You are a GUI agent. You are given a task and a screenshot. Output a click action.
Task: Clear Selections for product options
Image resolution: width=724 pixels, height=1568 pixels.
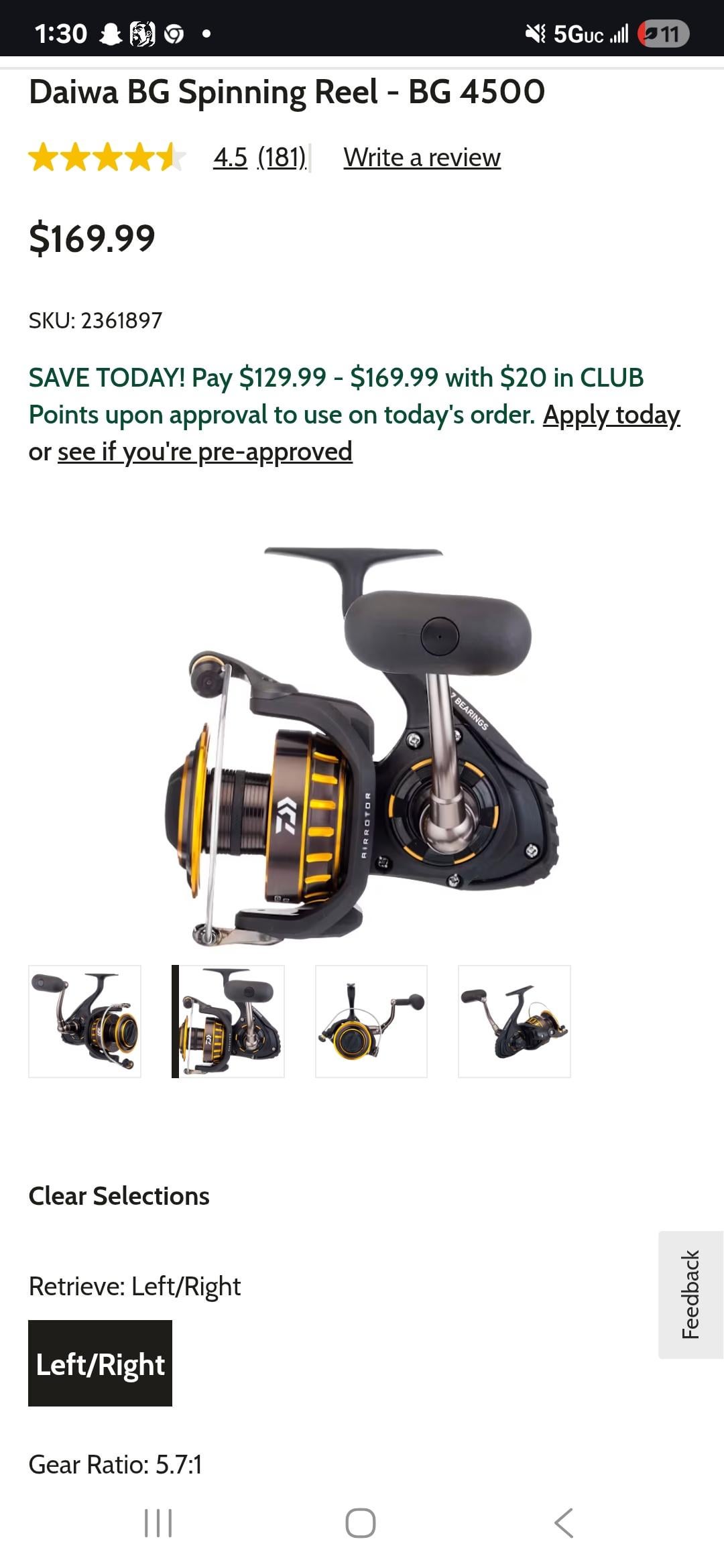tap(119, 1196)
